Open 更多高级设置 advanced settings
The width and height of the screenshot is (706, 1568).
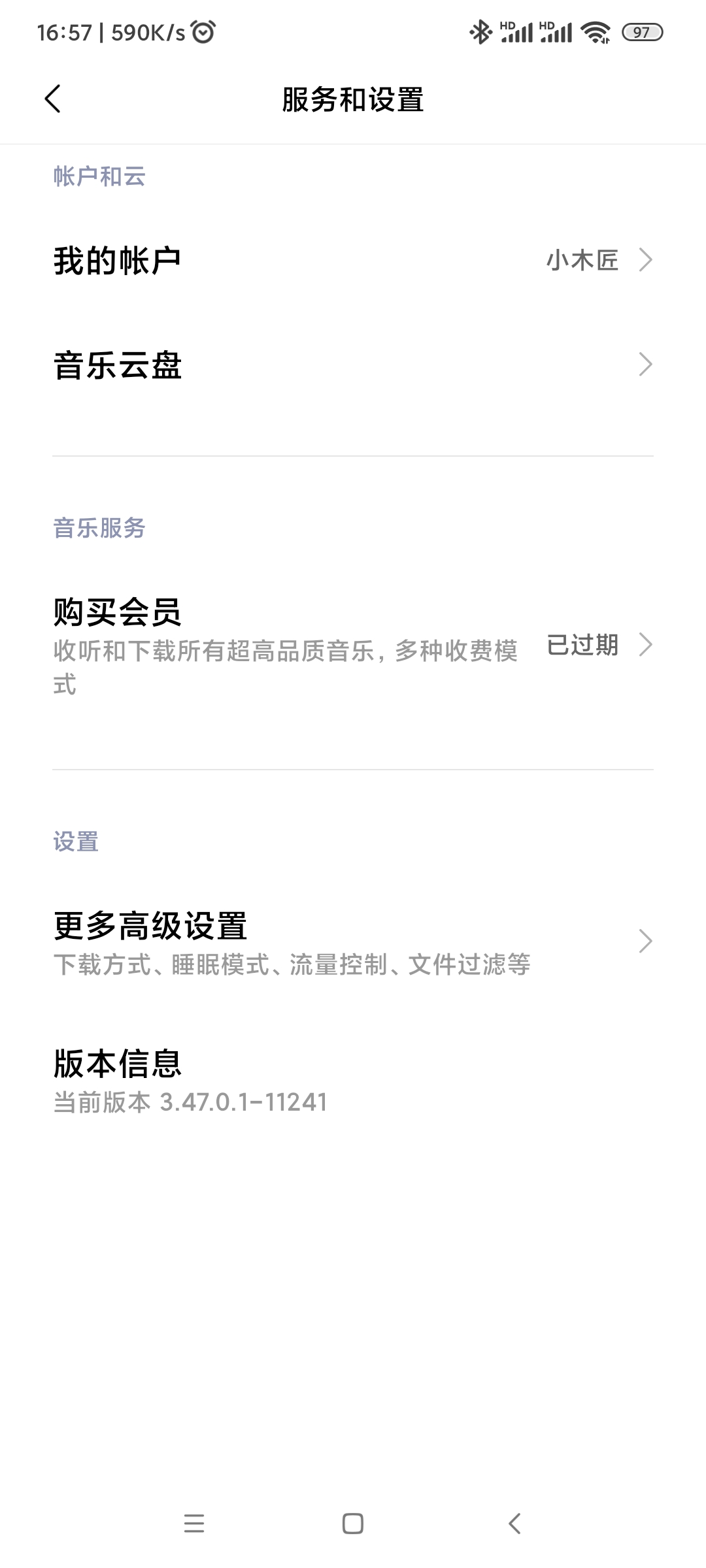coord(353,942)
